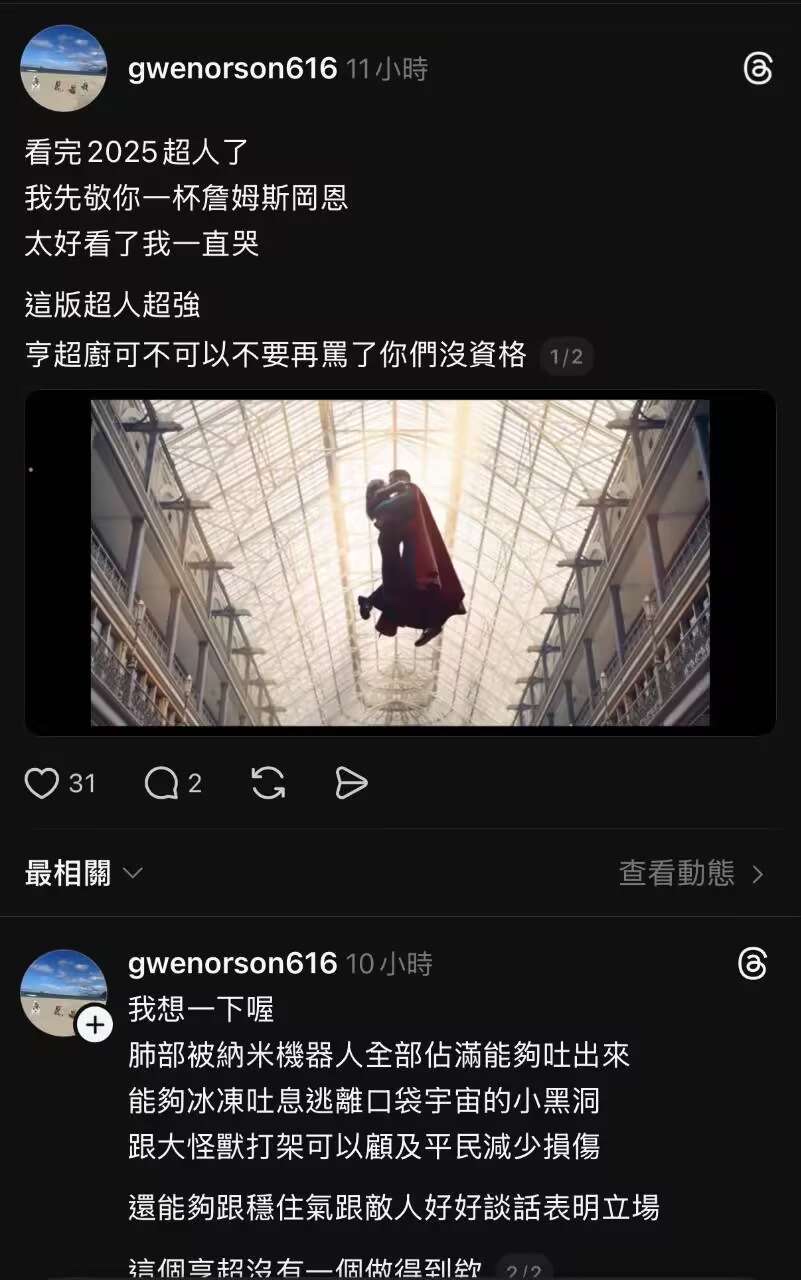Image resolution: width=801 pixels, height=1280 pixels.
Task: Open 查看動態 activity link
Action: coord(691,873)
